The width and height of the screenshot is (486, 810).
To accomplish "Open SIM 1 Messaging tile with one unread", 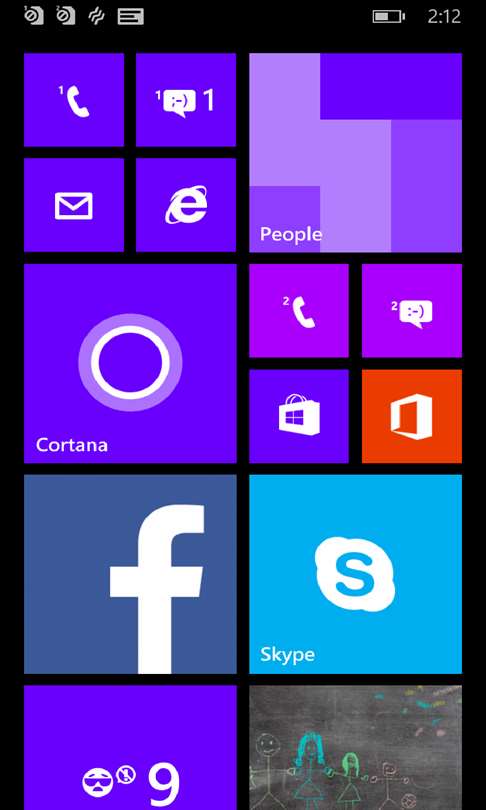I will pos(186,100).
